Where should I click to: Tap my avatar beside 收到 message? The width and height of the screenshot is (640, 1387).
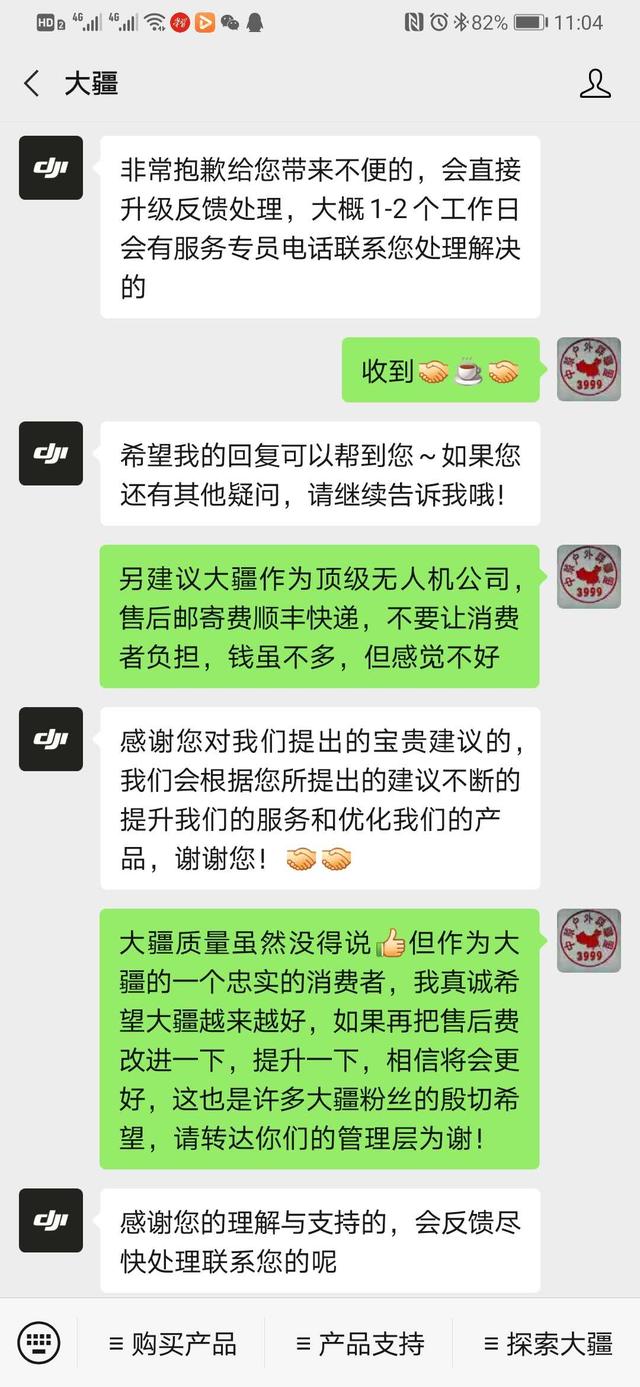(588, 369)
